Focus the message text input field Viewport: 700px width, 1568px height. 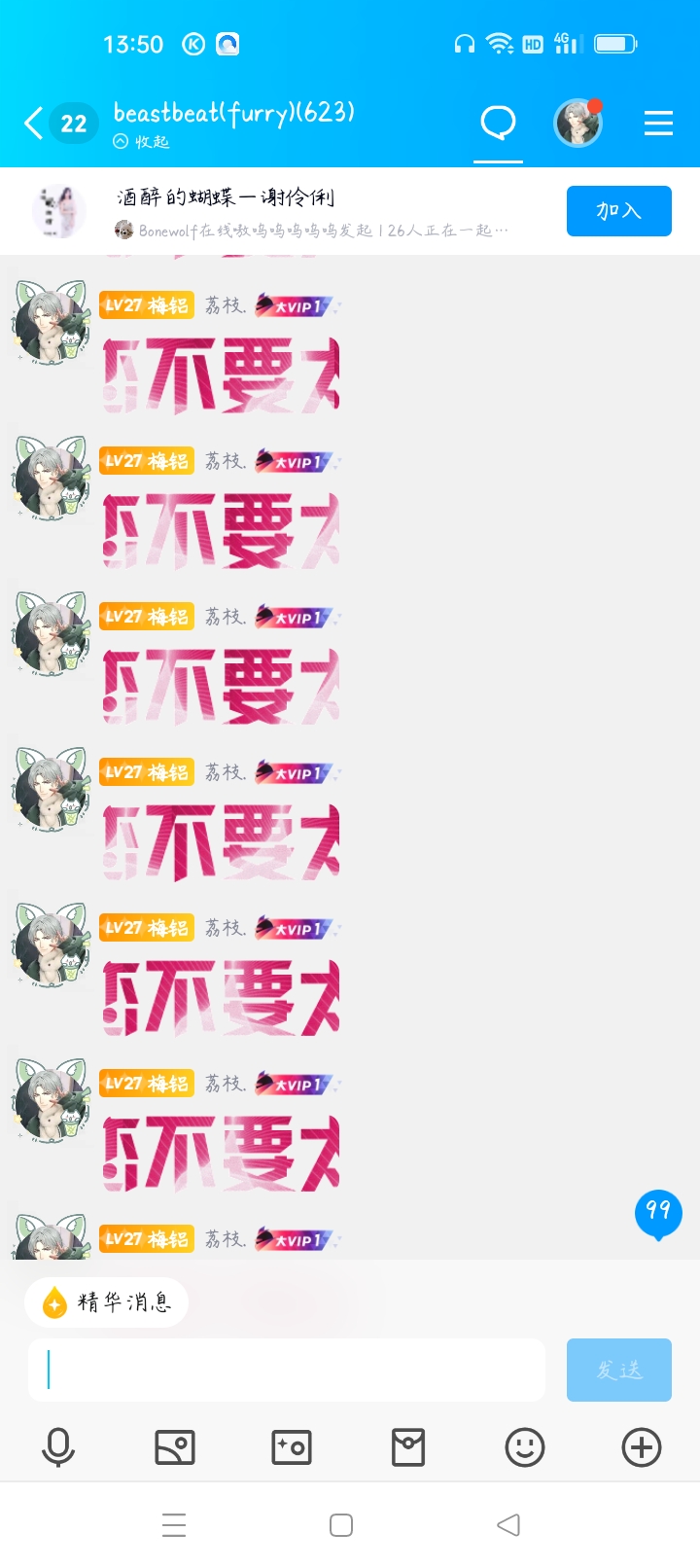(287, 1370)
